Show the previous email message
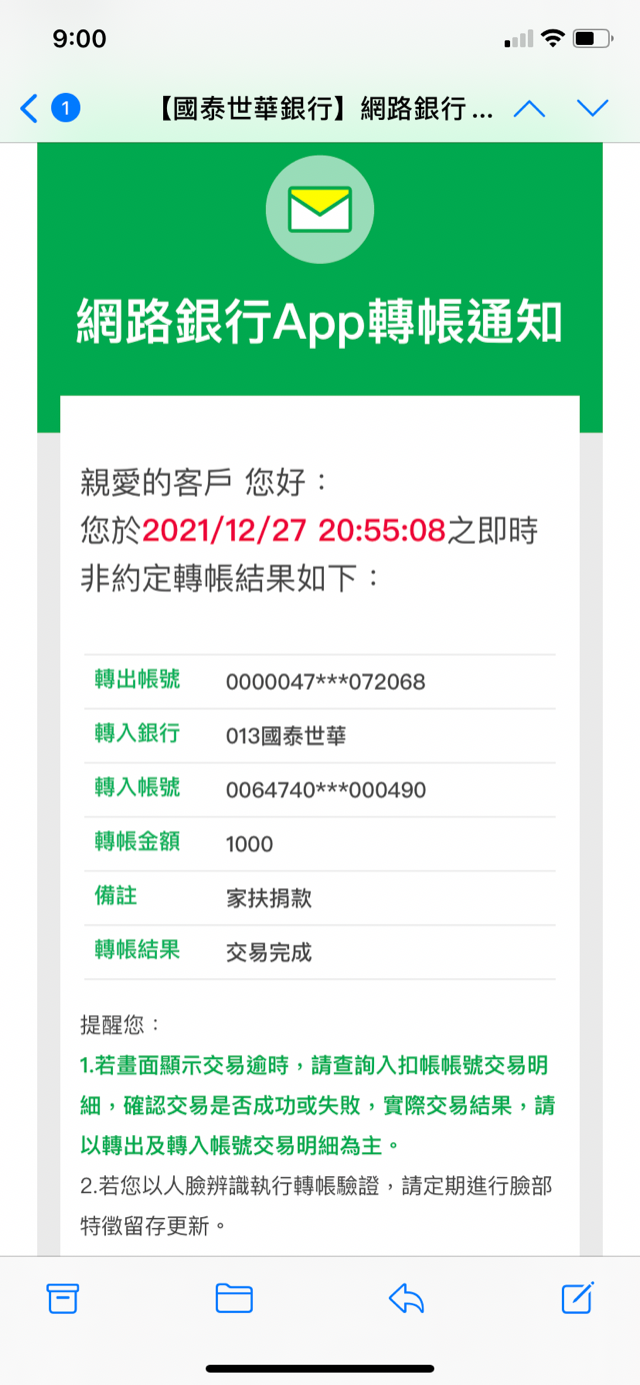Screen dimensions: 640x1385 529,108
